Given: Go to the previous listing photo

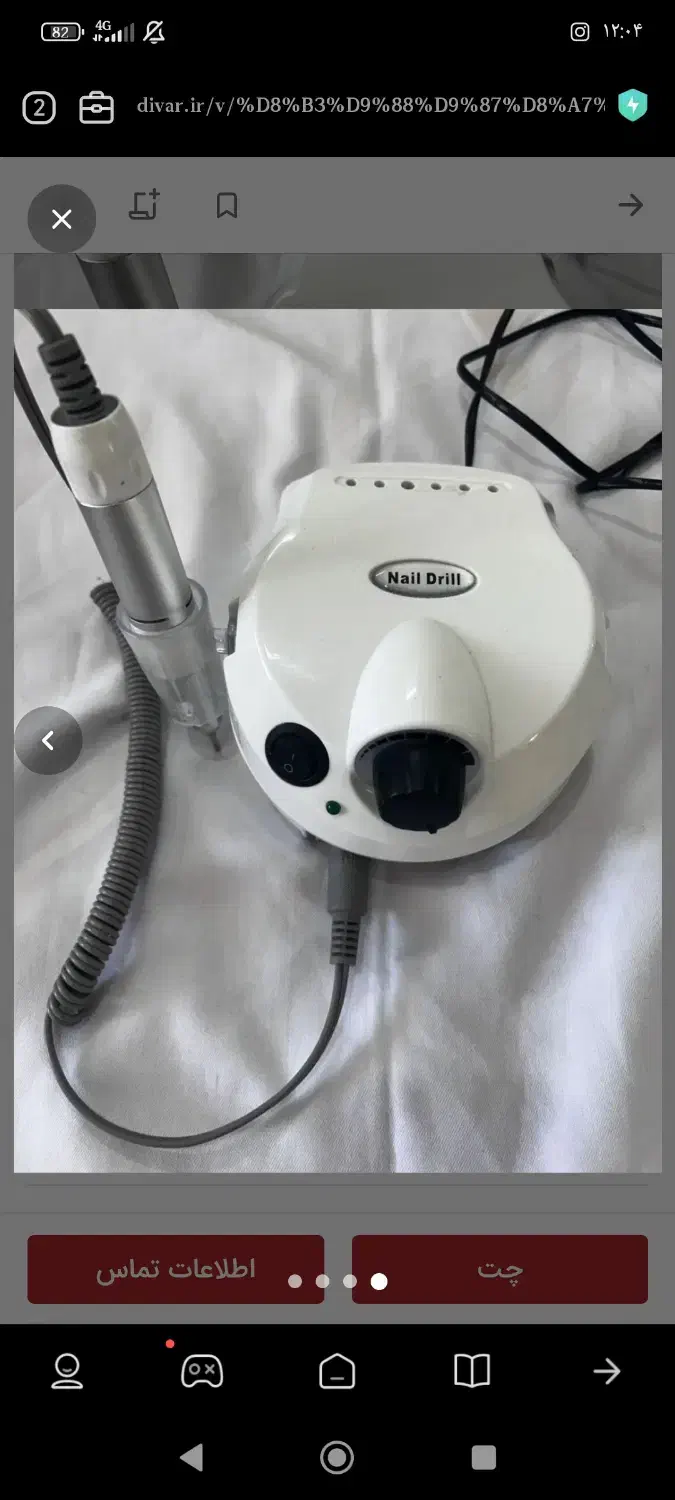Looking at the screenshot, I should click(x=48, y=741).
